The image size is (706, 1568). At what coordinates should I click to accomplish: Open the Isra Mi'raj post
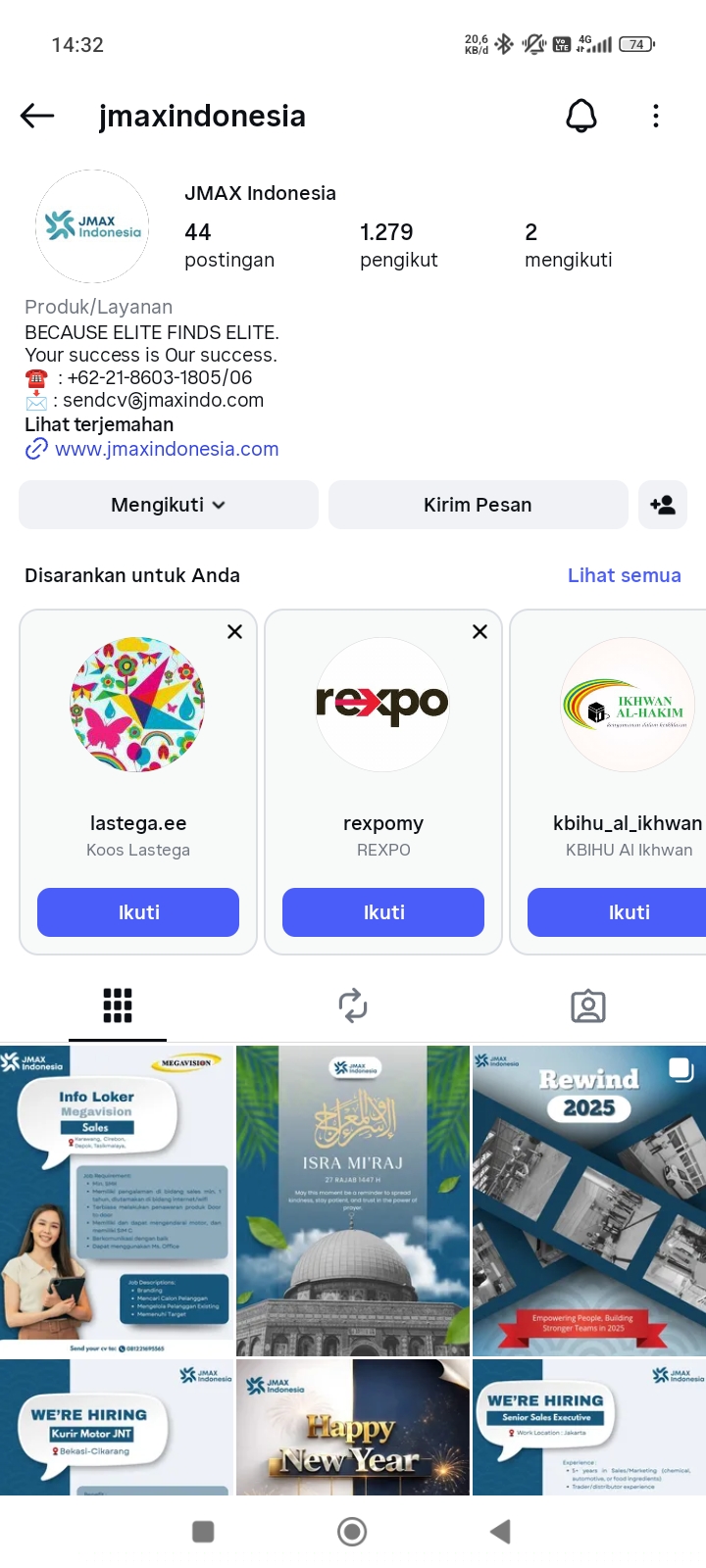click(x=353, y=1200)
